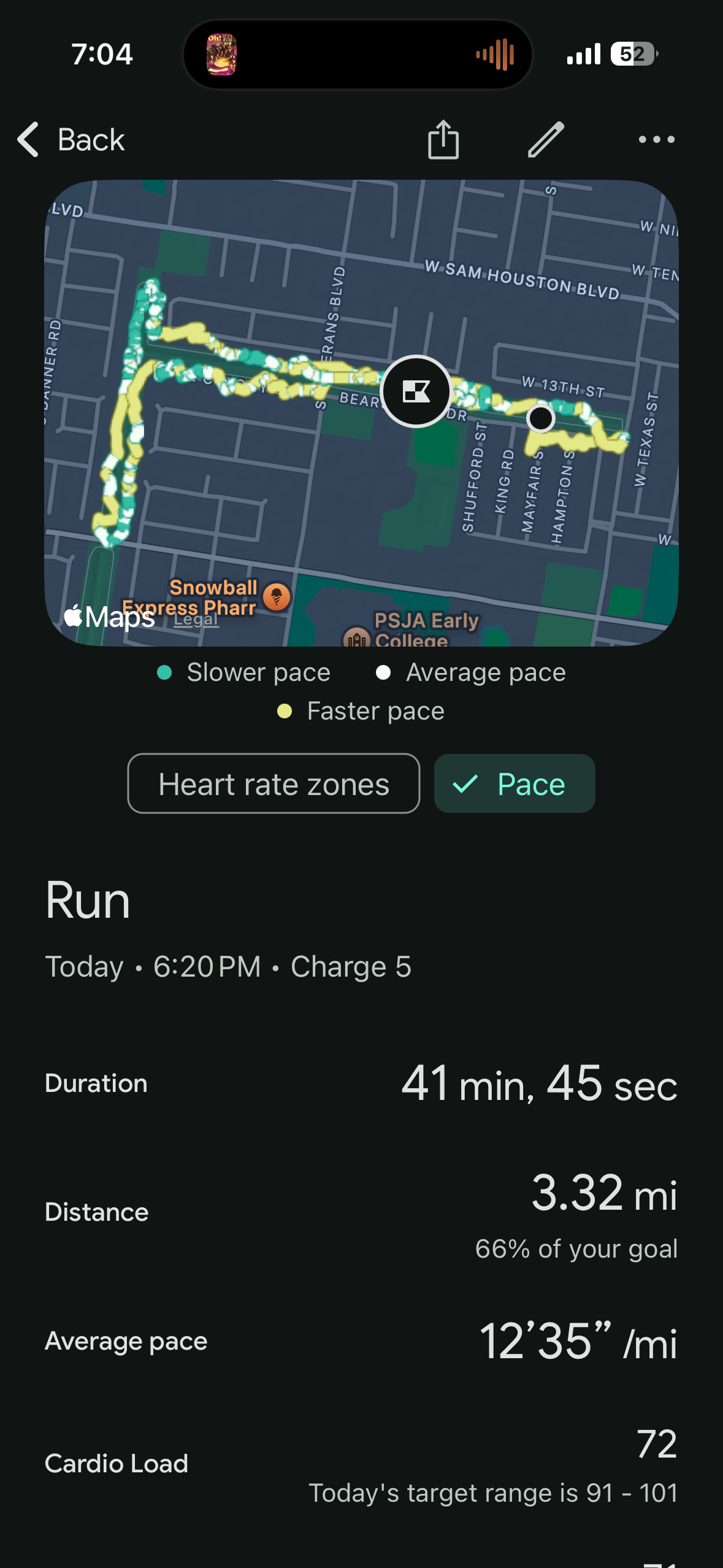Disable the Pace overlay toggle
Image resolution: width=723 pixels, height=1568 pixels.
pos(514,783)
